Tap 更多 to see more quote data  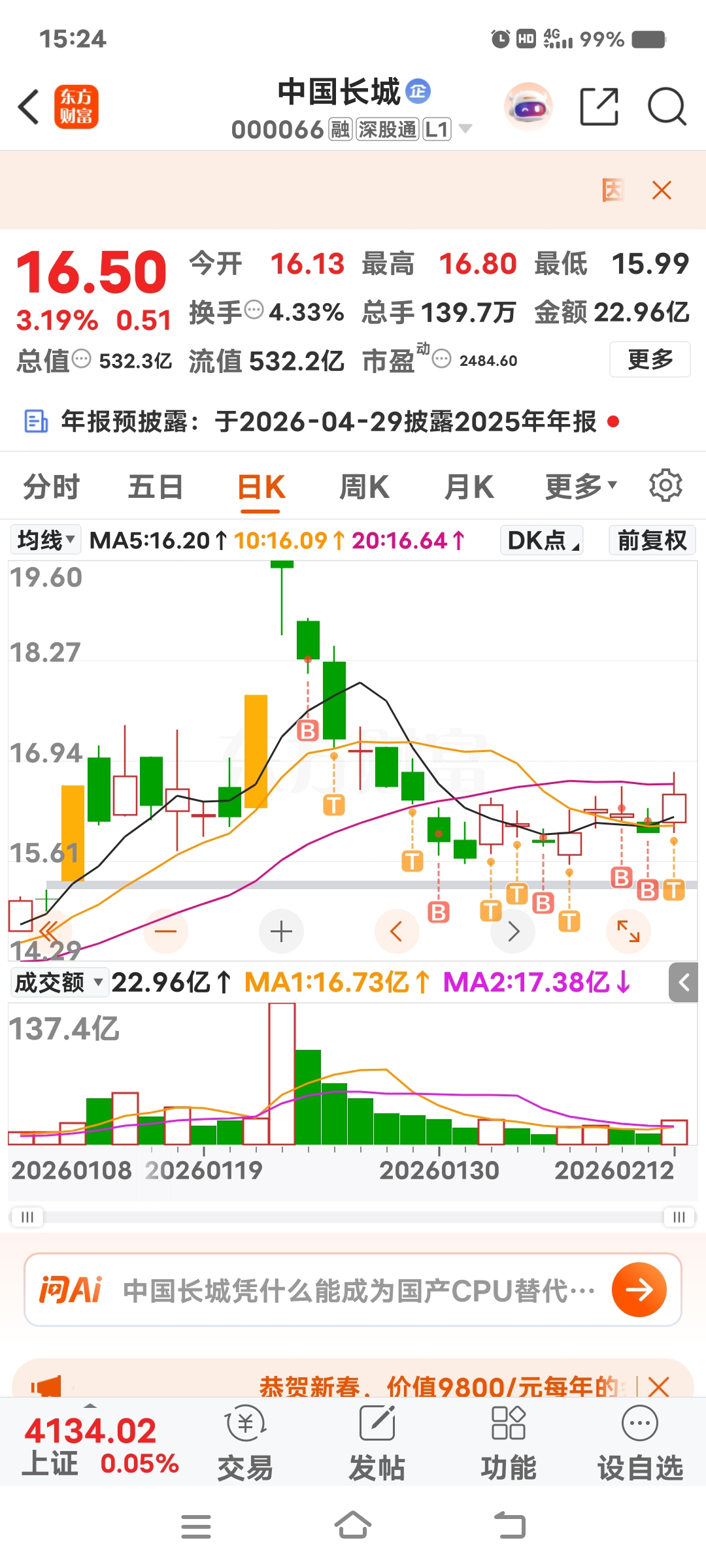point(649,359)
